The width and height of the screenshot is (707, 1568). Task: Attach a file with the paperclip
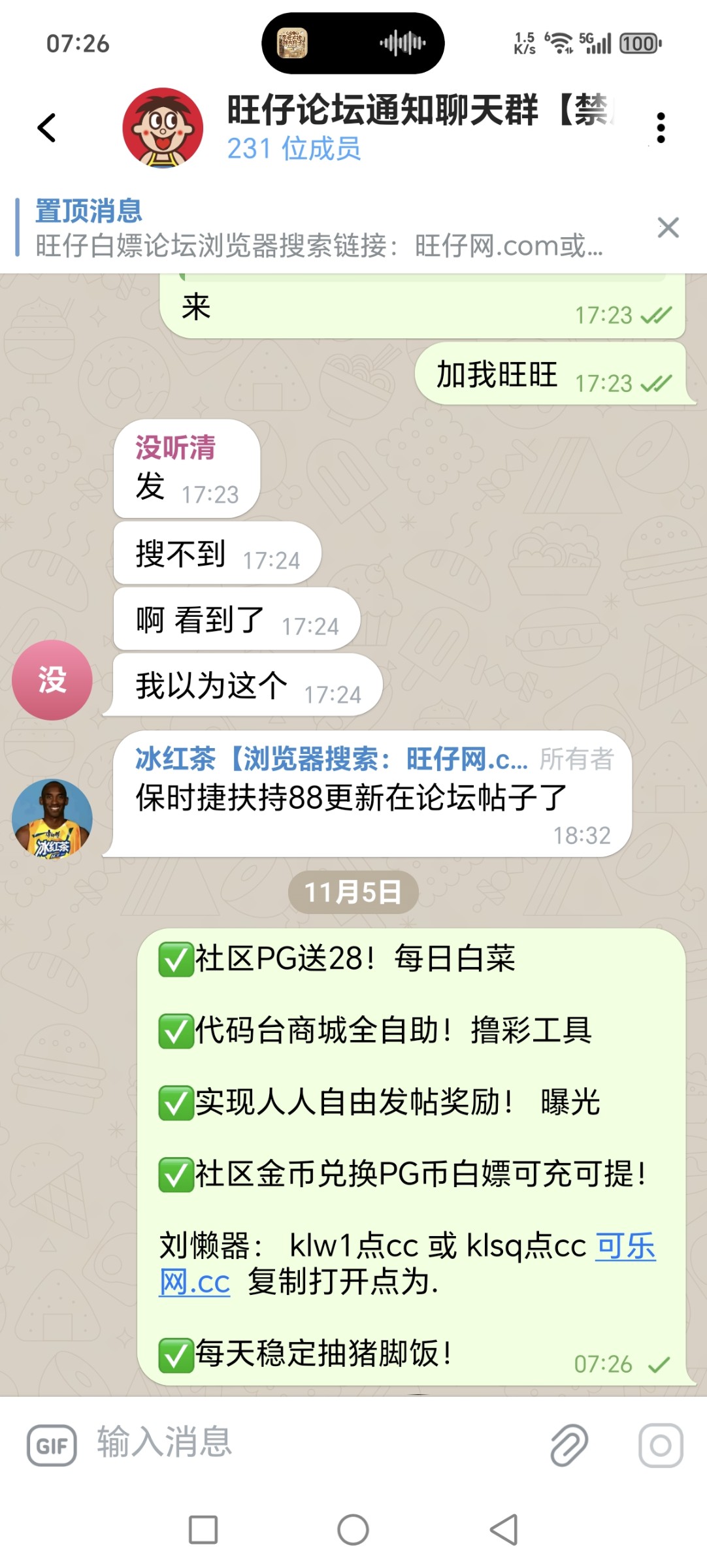(x=569, y=1446)
